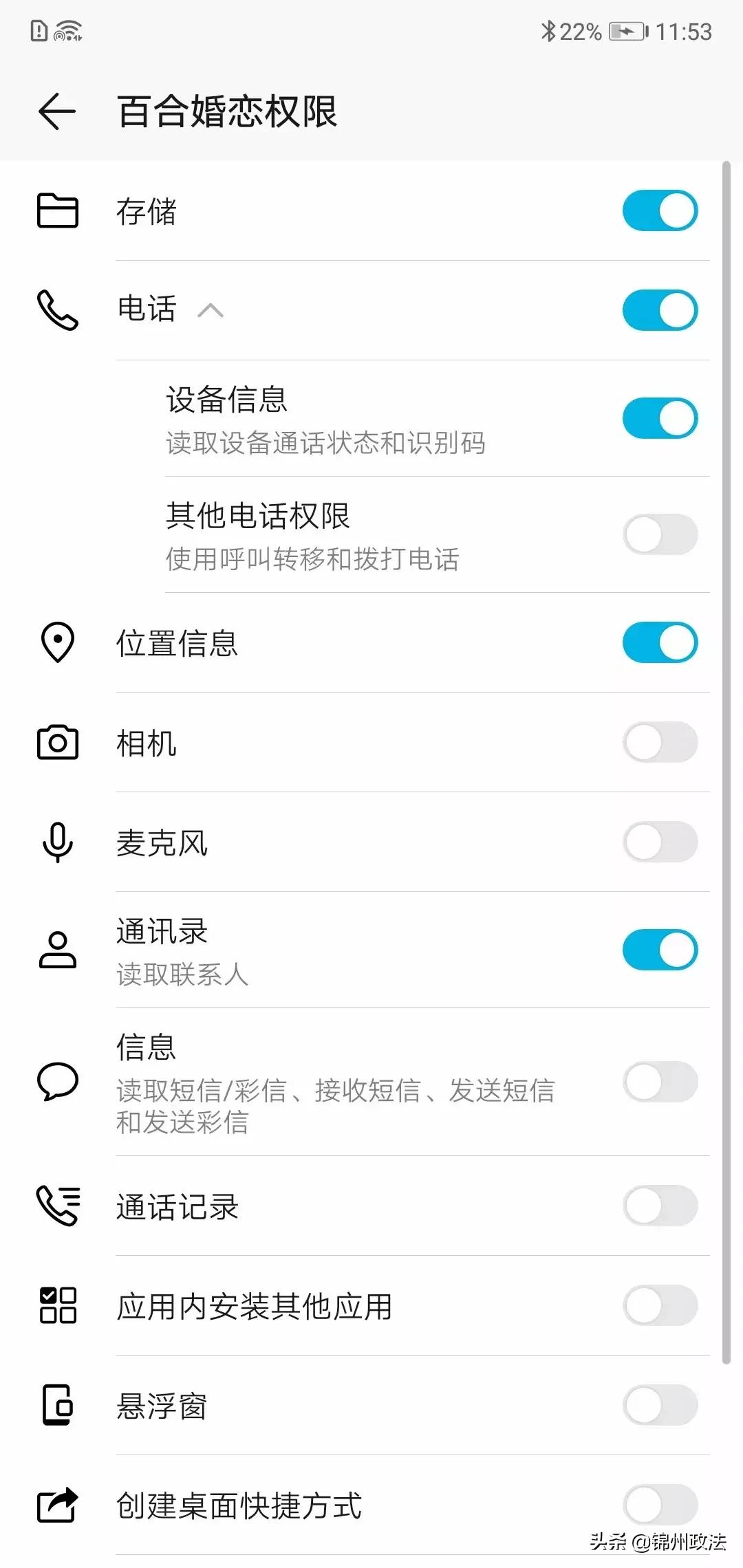Enable the 相机 camera permission
Screen dimensions: 743x1568
660,742
